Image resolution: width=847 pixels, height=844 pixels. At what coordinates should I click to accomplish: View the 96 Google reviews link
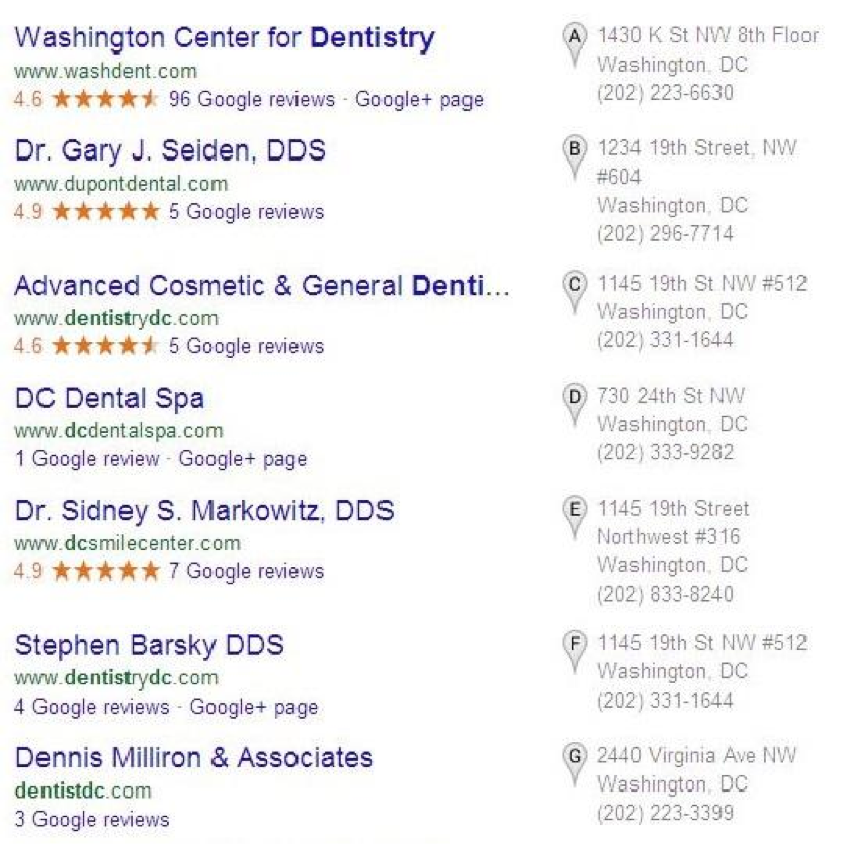(x=252, y=99)
